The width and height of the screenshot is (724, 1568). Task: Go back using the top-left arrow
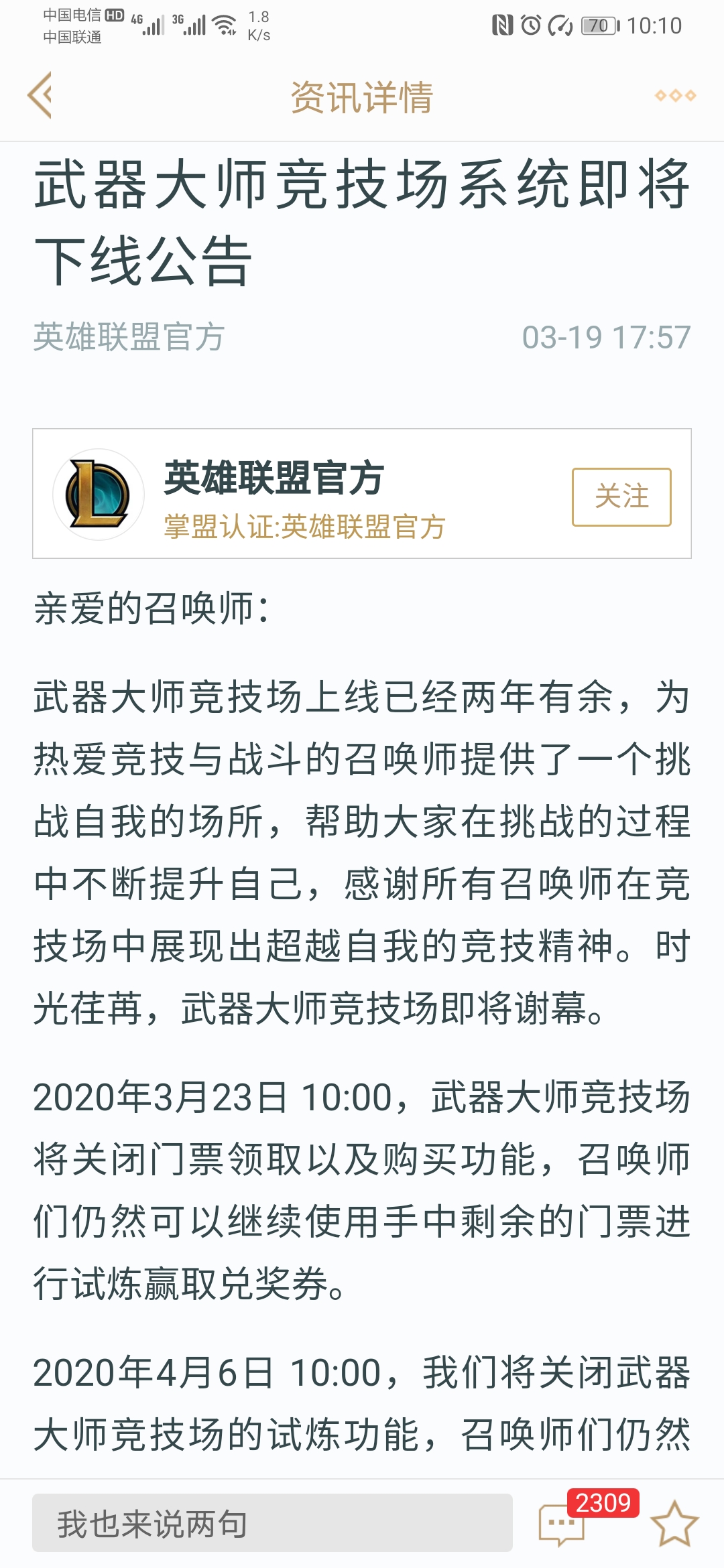coord(40,96)
